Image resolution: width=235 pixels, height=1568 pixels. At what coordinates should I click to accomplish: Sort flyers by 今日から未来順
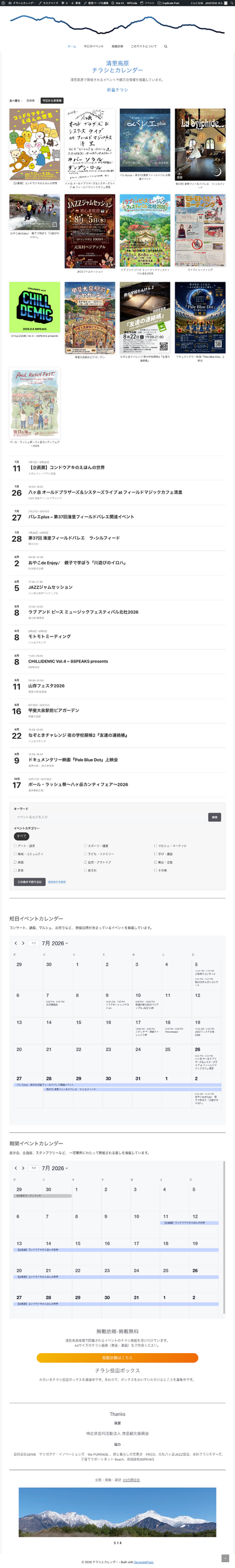coord(52,100)
